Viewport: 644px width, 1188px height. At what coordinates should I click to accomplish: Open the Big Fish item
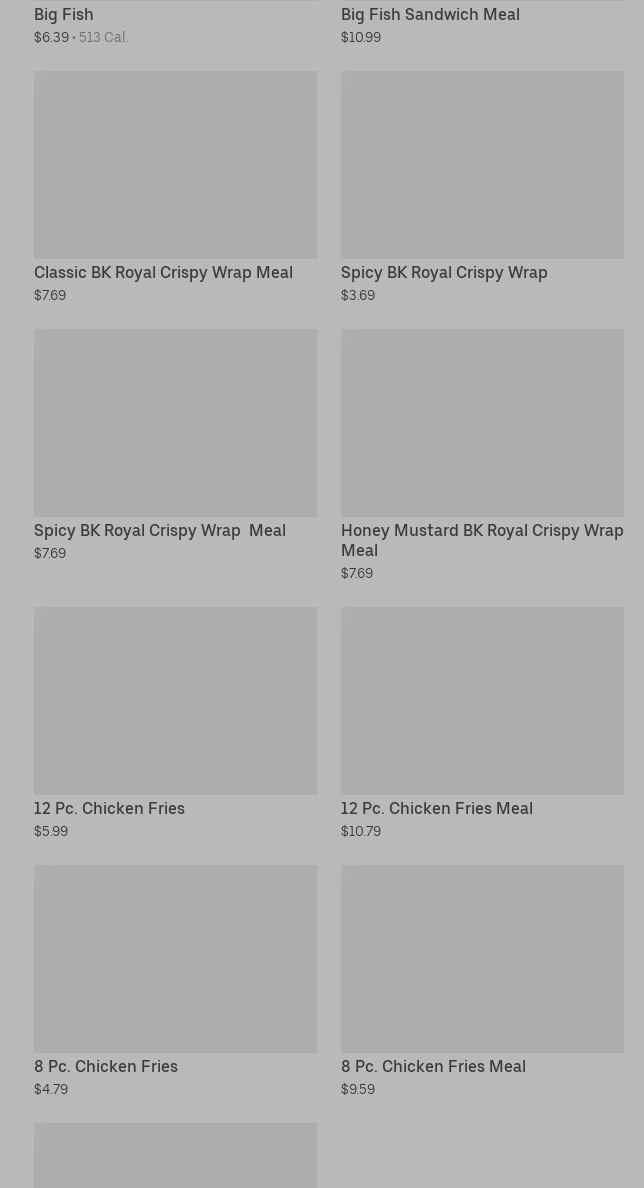pyautogui.click(x=175, y=23)
